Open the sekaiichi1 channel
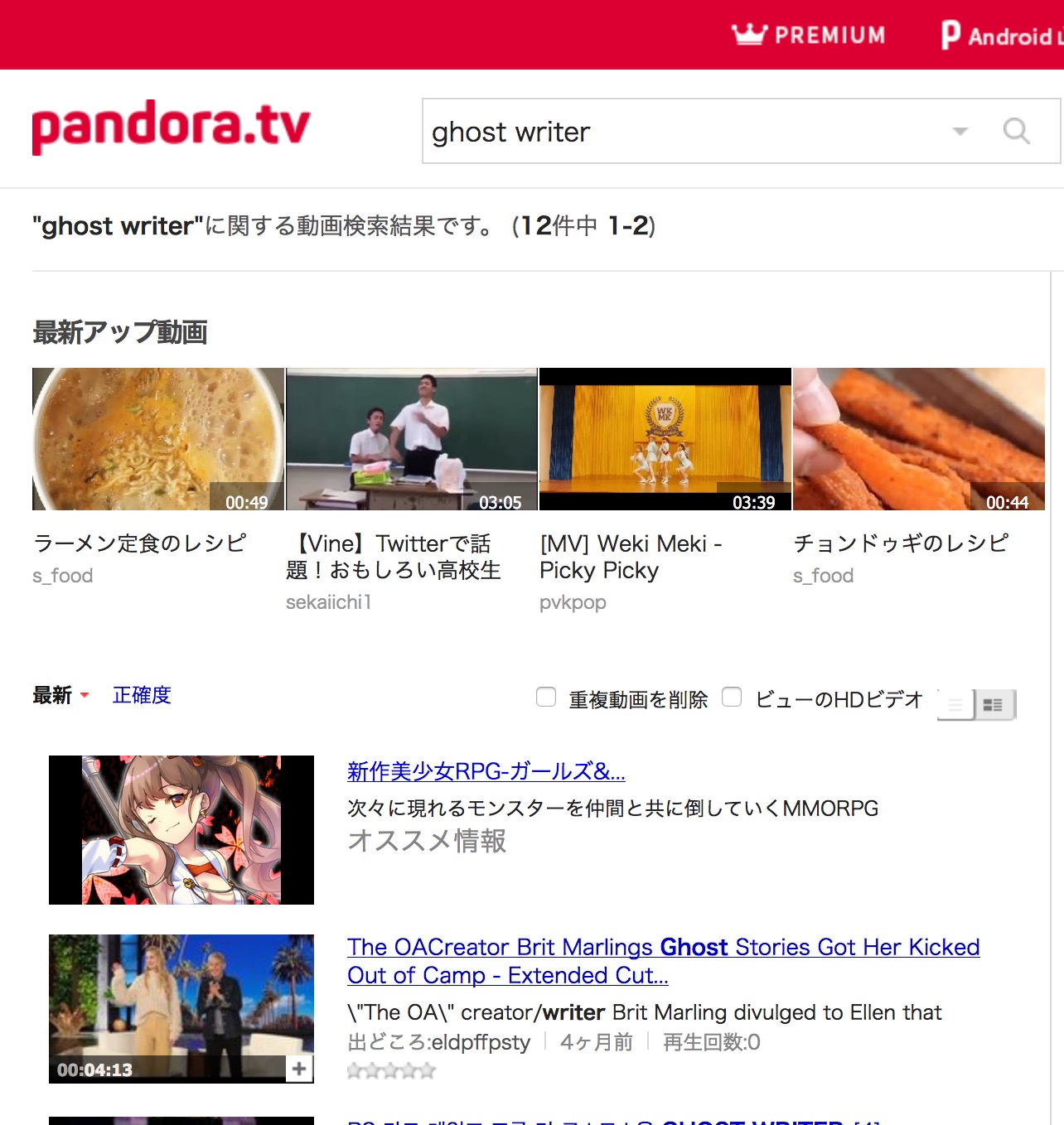The image size is (1064, 1125). (328, 602)
